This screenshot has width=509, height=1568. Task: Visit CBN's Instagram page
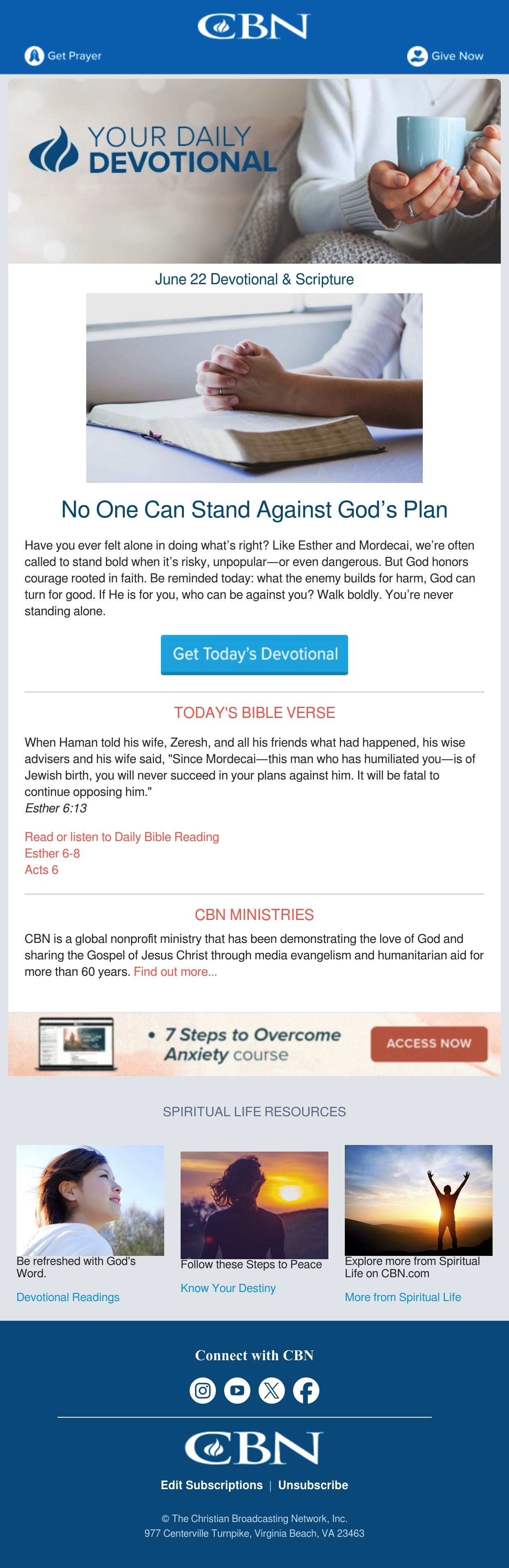pyautogui.click(x=202, y=1390)
